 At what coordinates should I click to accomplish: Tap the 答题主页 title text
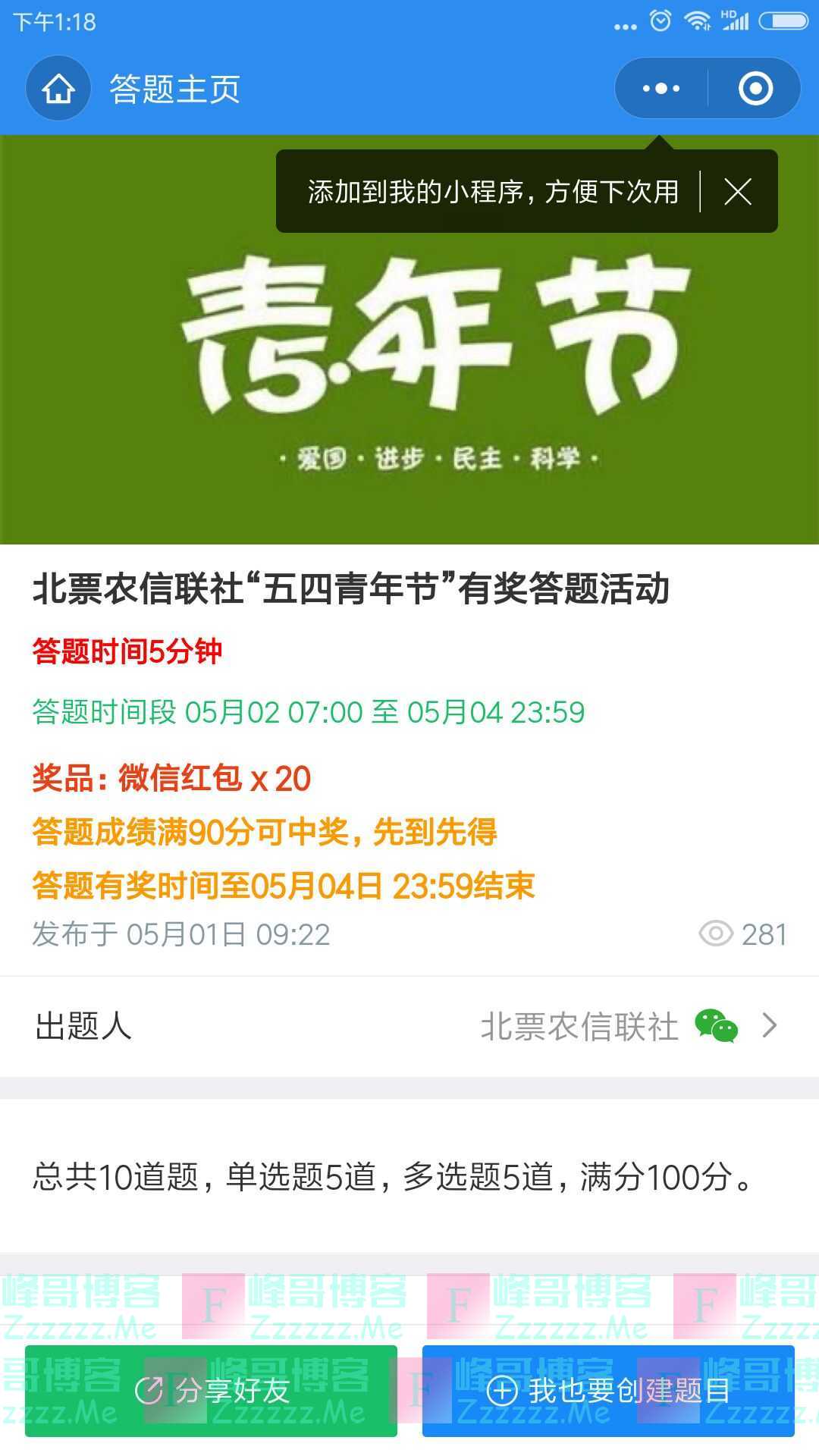coord(173,88)
